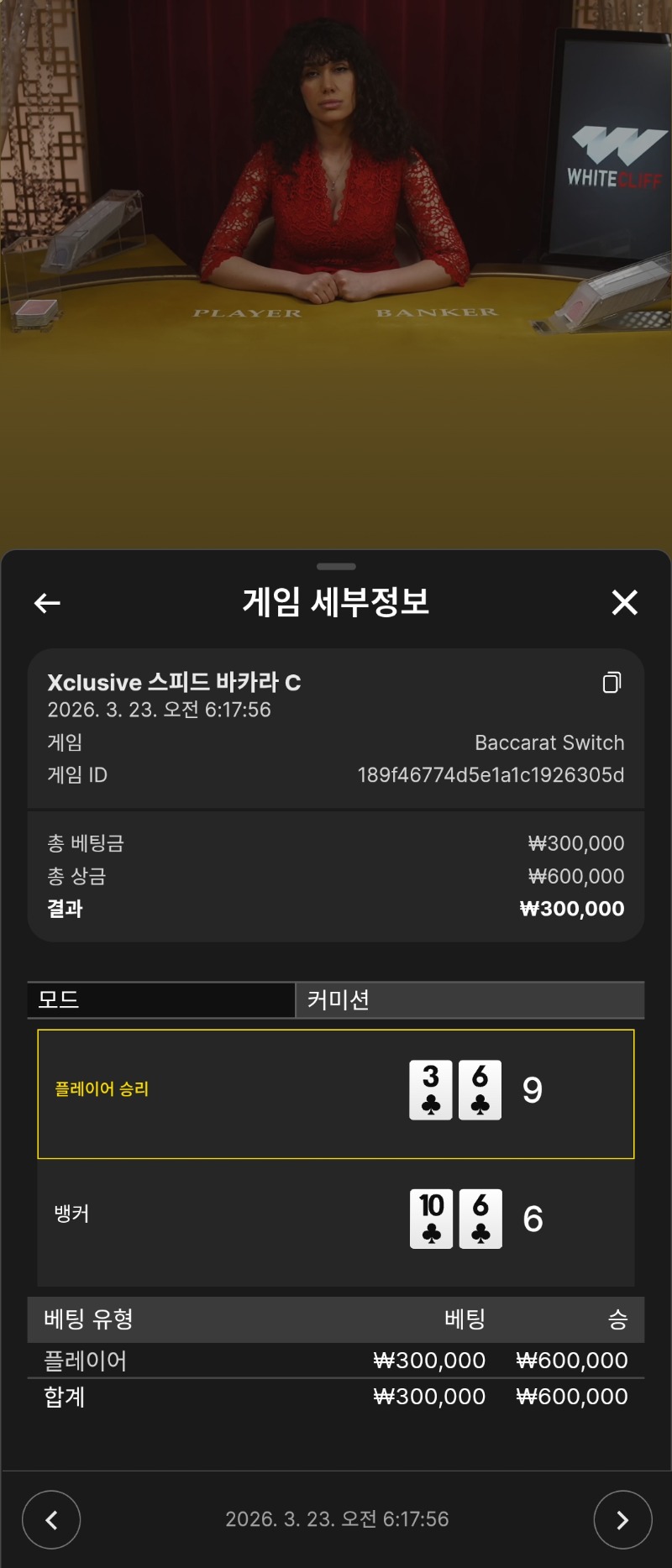This screenshot has height=1568, width=672.
Task: Go back from game details
Action: 47,602
